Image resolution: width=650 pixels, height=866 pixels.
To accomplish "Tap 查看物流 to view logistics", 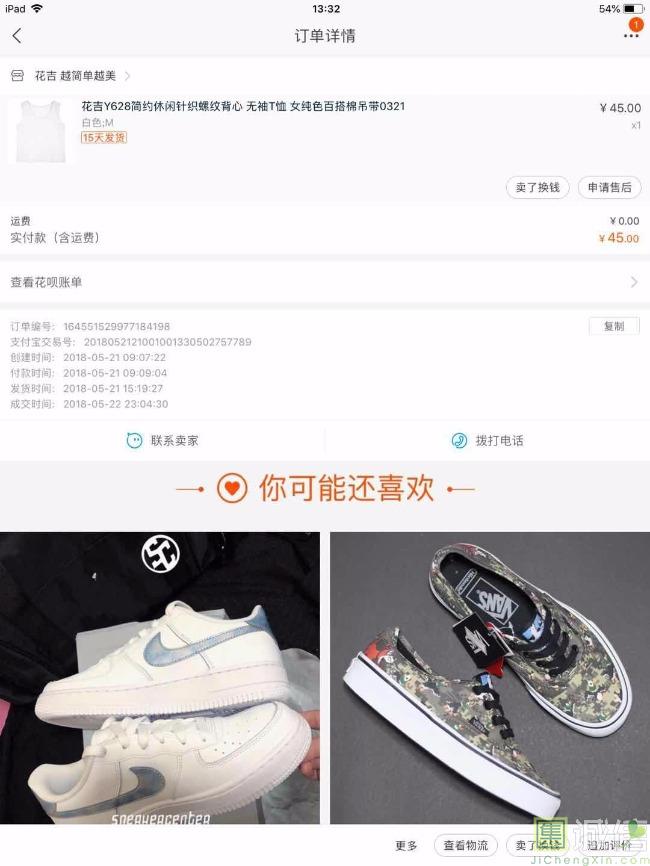I will pyautogui.click(x=466, y=846).
